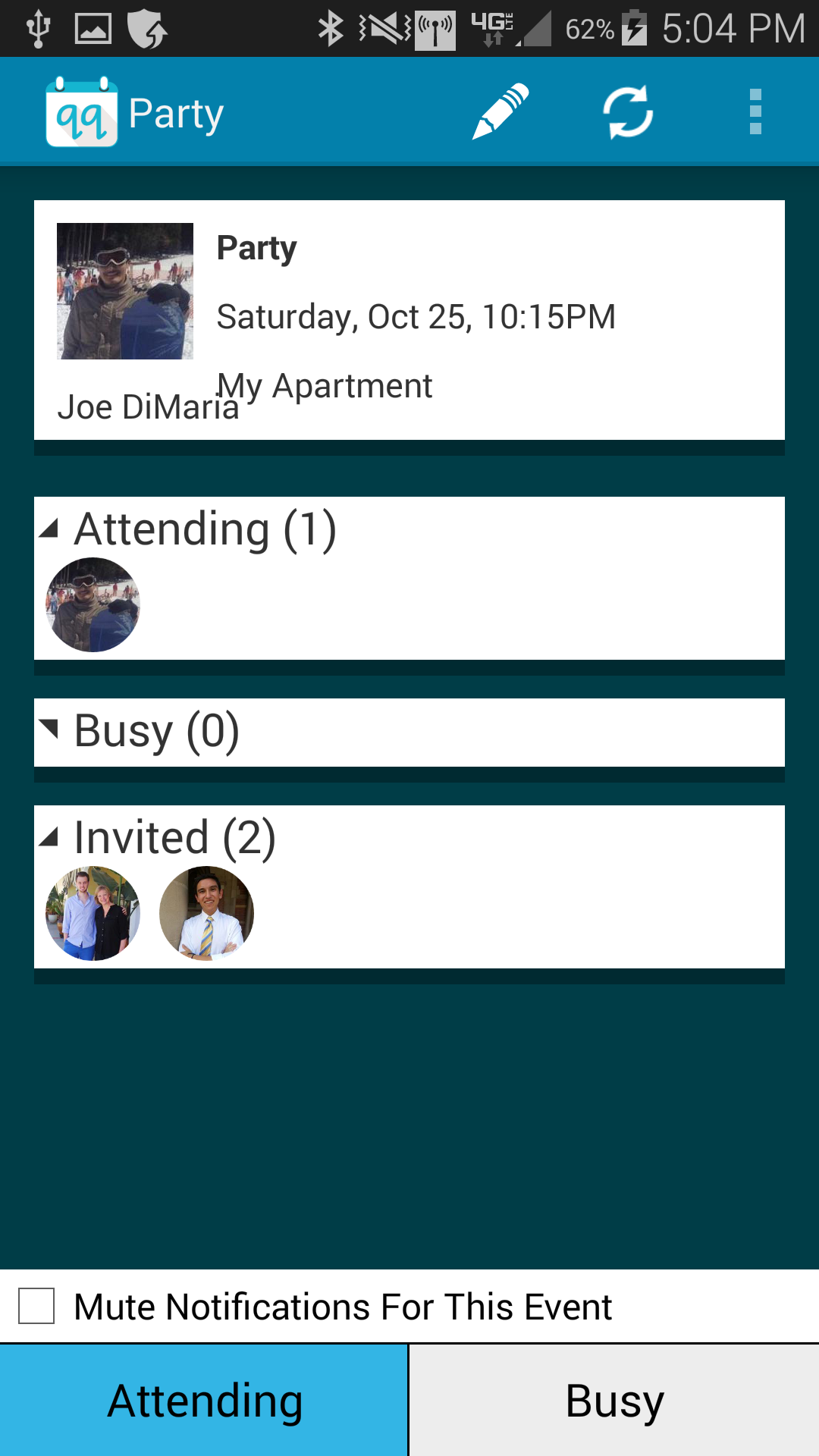This screenshot has width=819, height=1456.
Task: Open the app icon next to Party title
Action: pyautogui.click(x=82, y=112)
